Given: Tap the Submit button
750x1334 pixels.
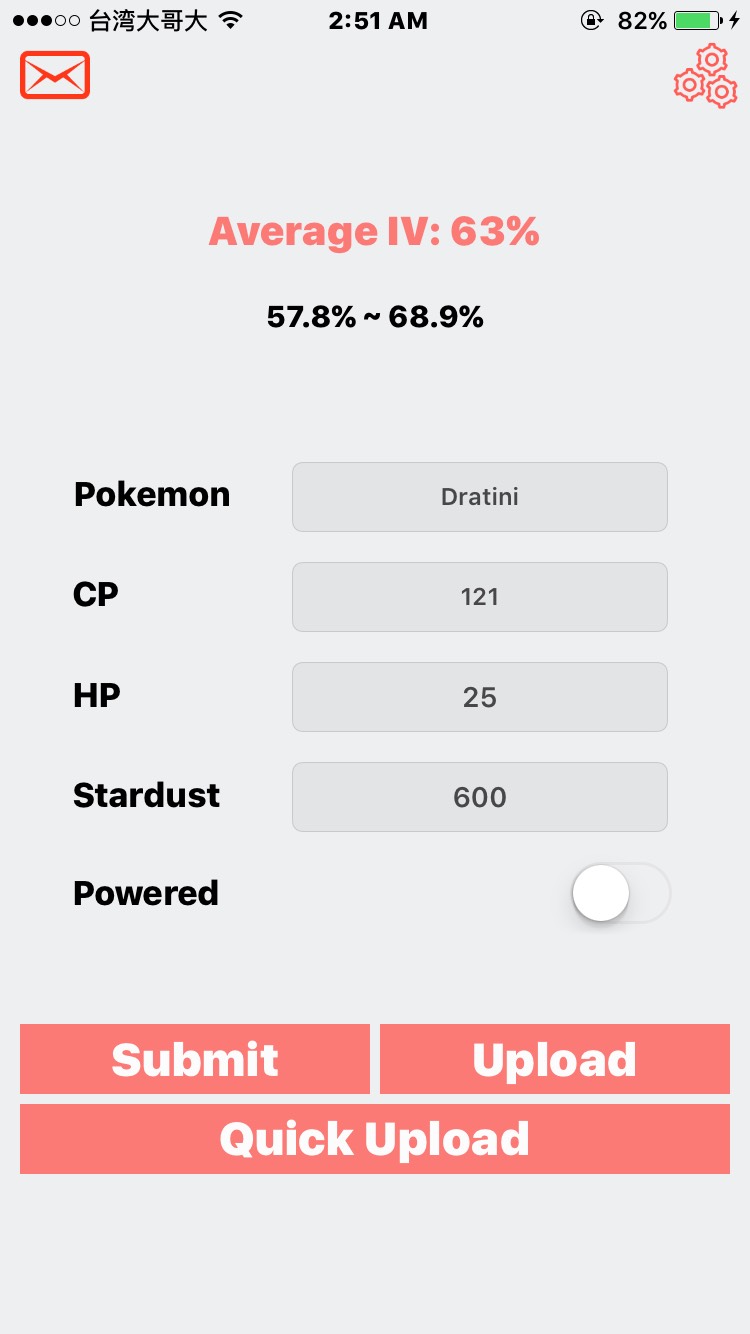Looking at the screenshot, I should pyautogui.click(x=195, y=1059).
